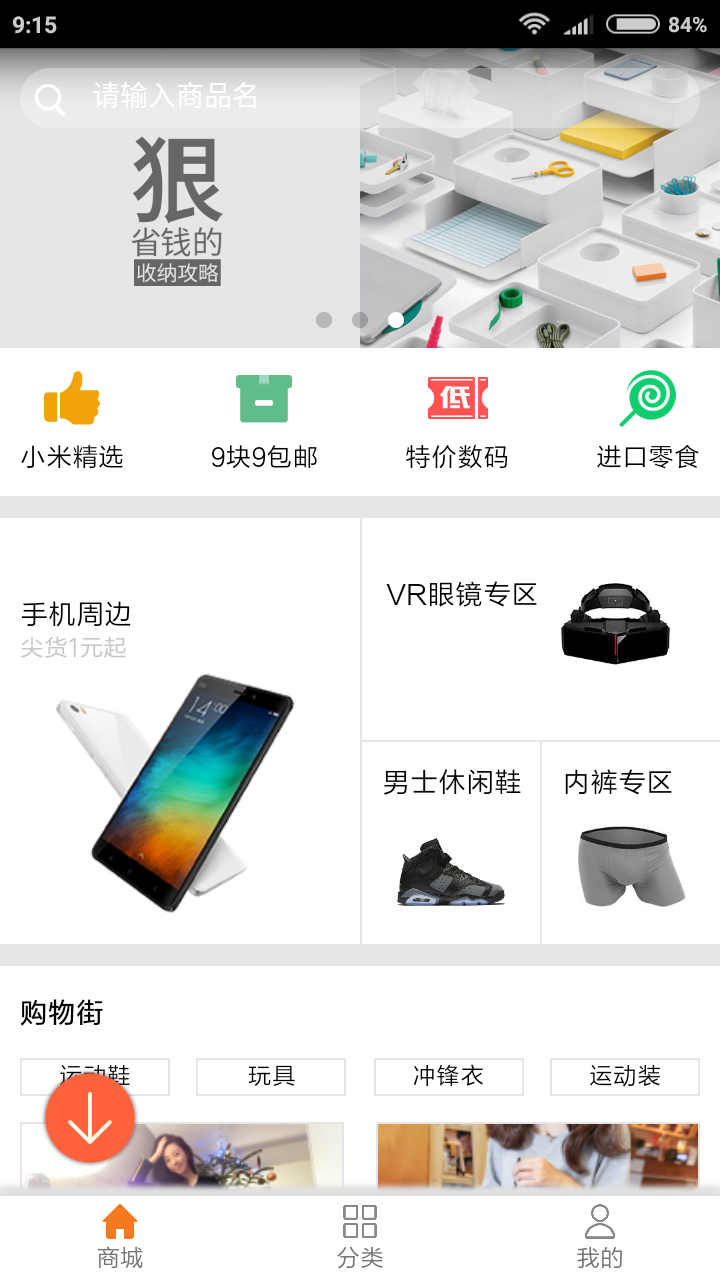Open the 男士休闲鞋 card
This screenshot has width=720, height=1280.
(451, 842)
